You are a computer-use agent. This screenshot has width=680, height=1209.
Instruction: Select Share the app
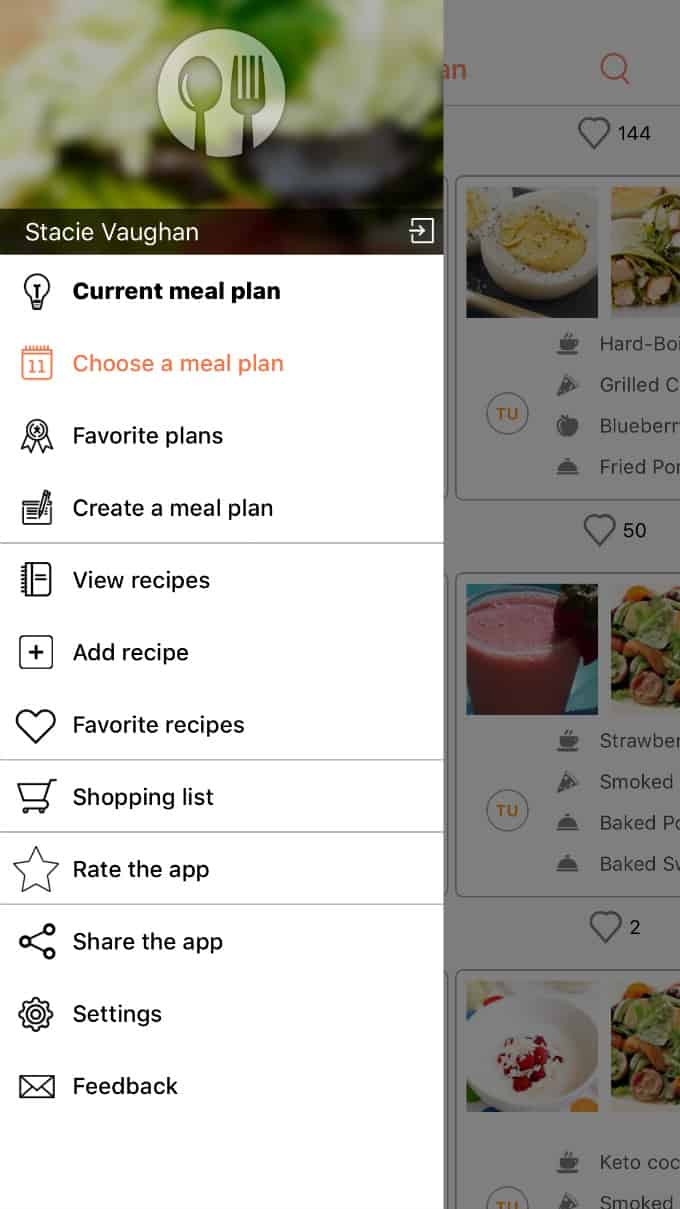(222, 941)
